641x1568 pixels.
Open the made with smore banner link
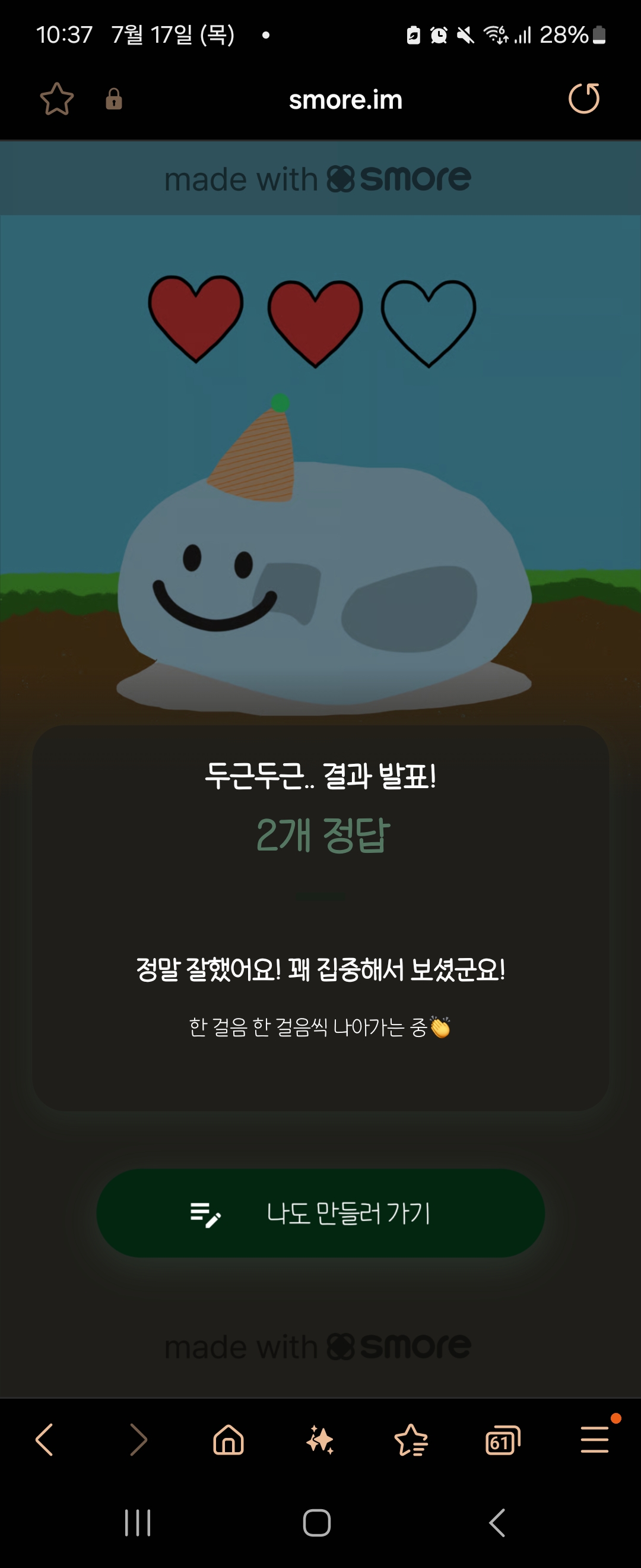tap(318, 179)
